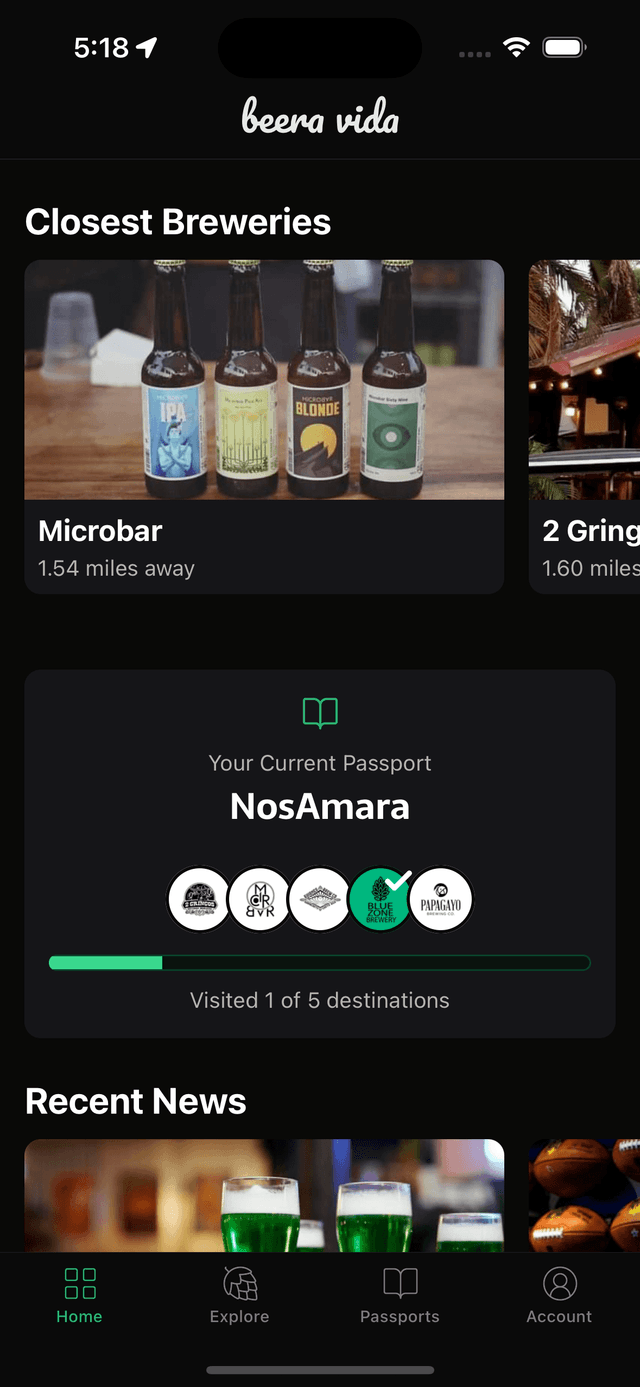Open the 2 Gringos brewery card

coord(585,426)
